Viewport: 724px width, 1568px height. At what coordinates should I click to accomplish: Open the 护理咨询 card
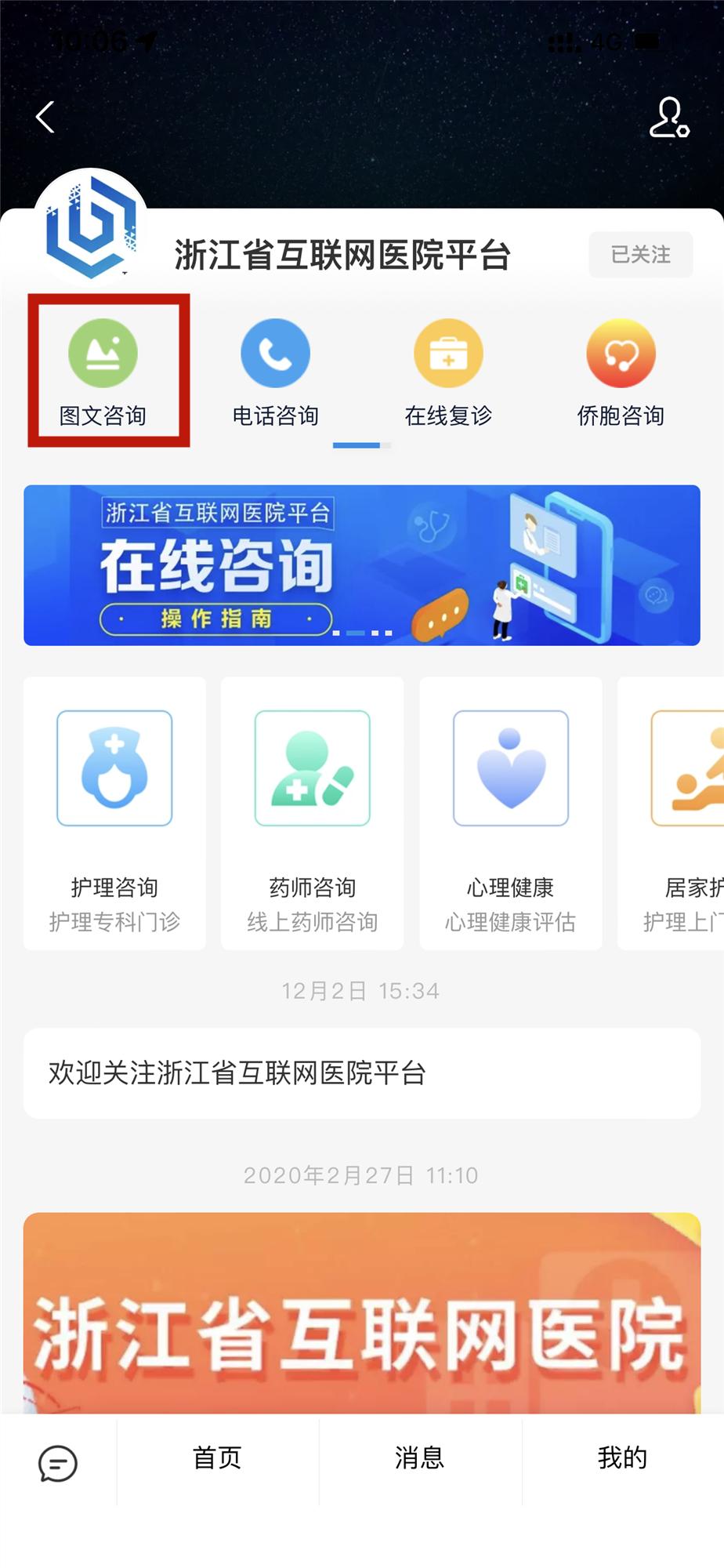[x=114, y=813]
